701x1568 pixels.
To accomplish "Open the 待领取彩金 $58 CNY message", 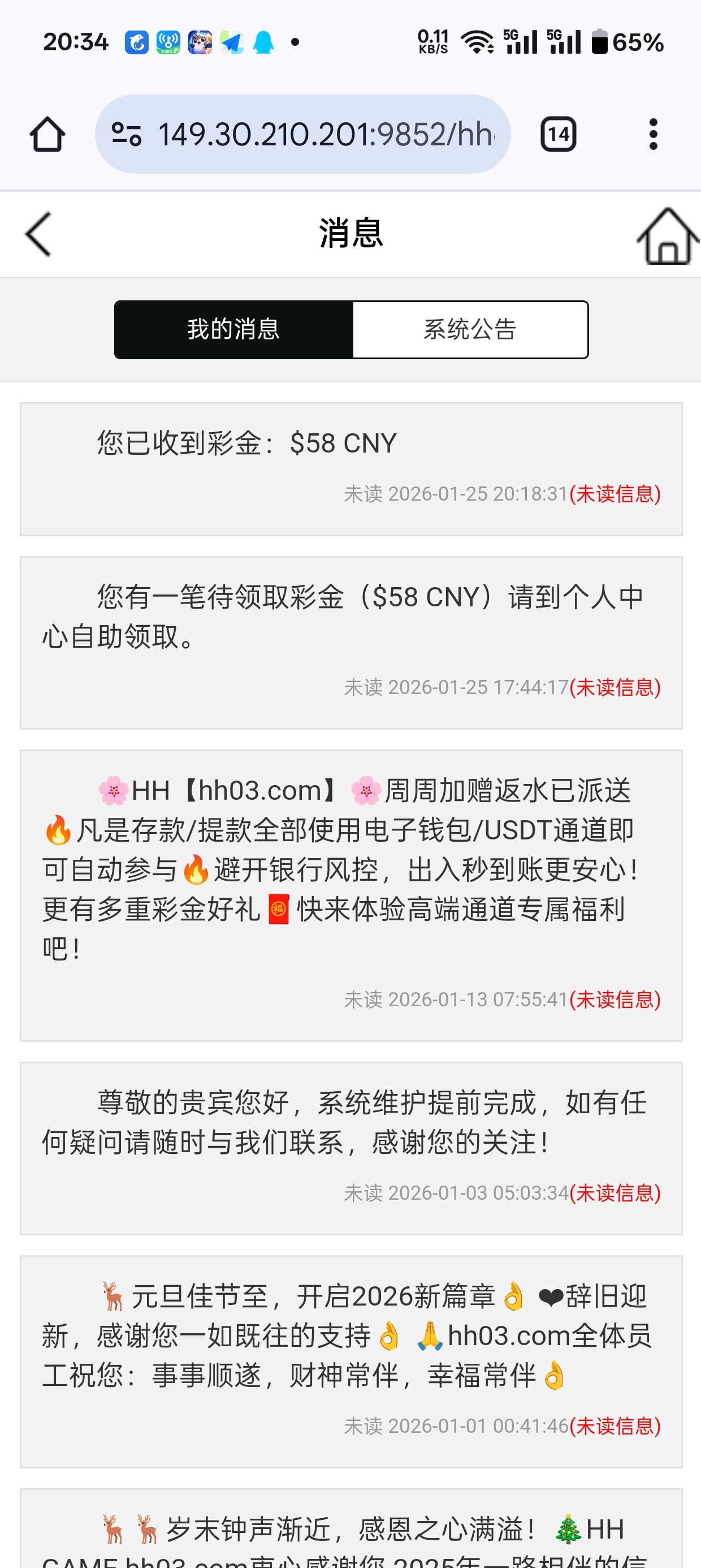I will [350, 642].
